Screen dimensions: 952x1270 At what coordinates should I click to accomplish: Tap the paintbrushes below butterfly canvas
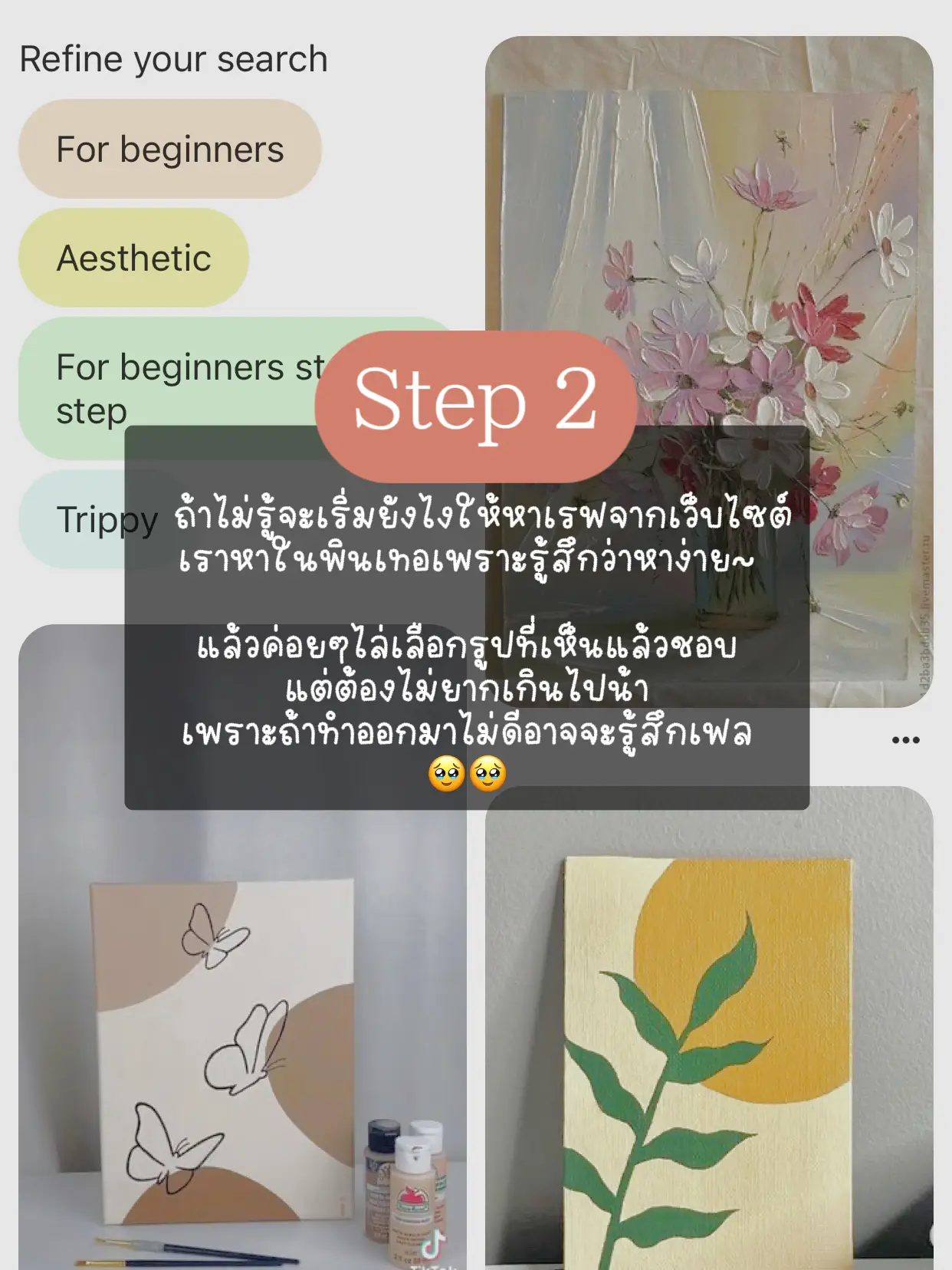click(184, 1246)
